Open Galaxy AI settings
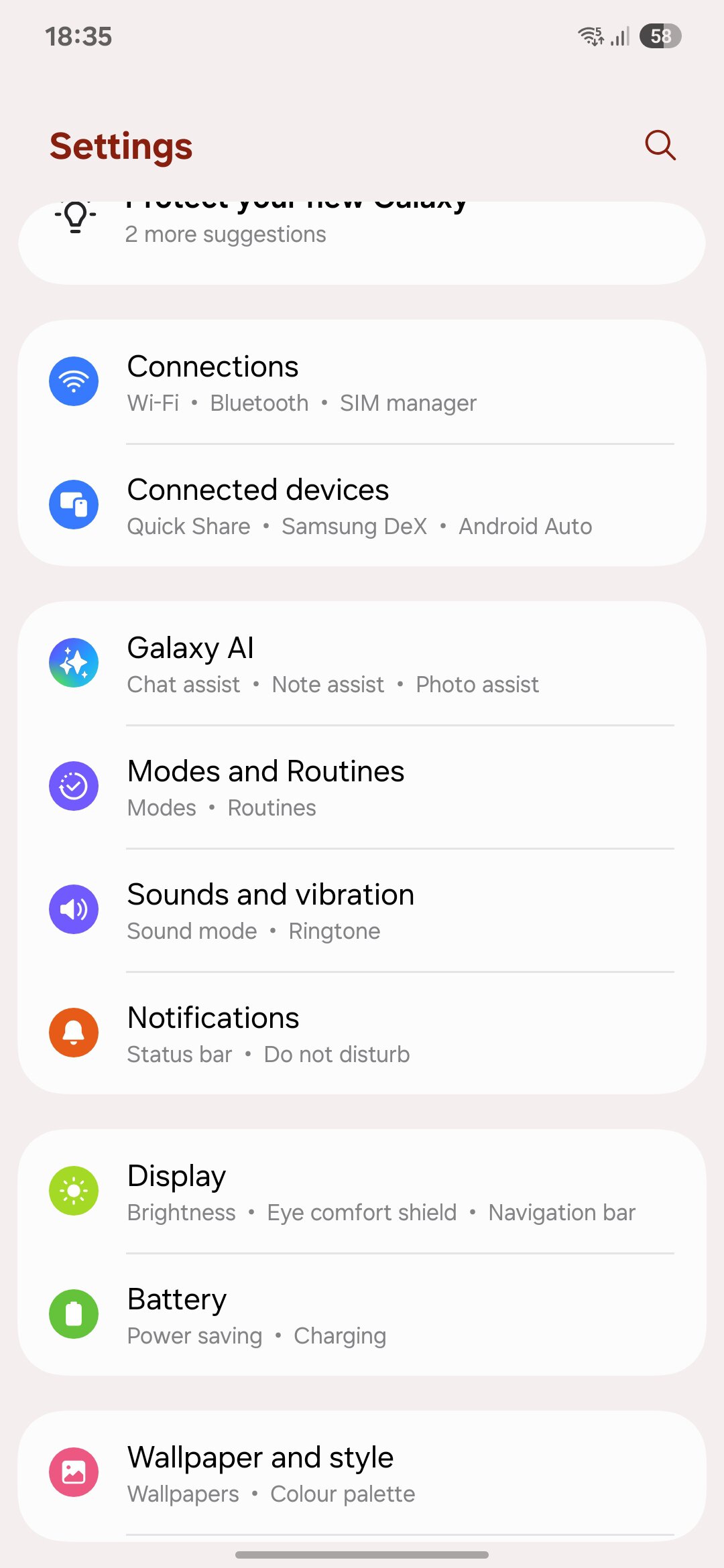The width and height of the screenshot is (724, 1568). (362, 664)
